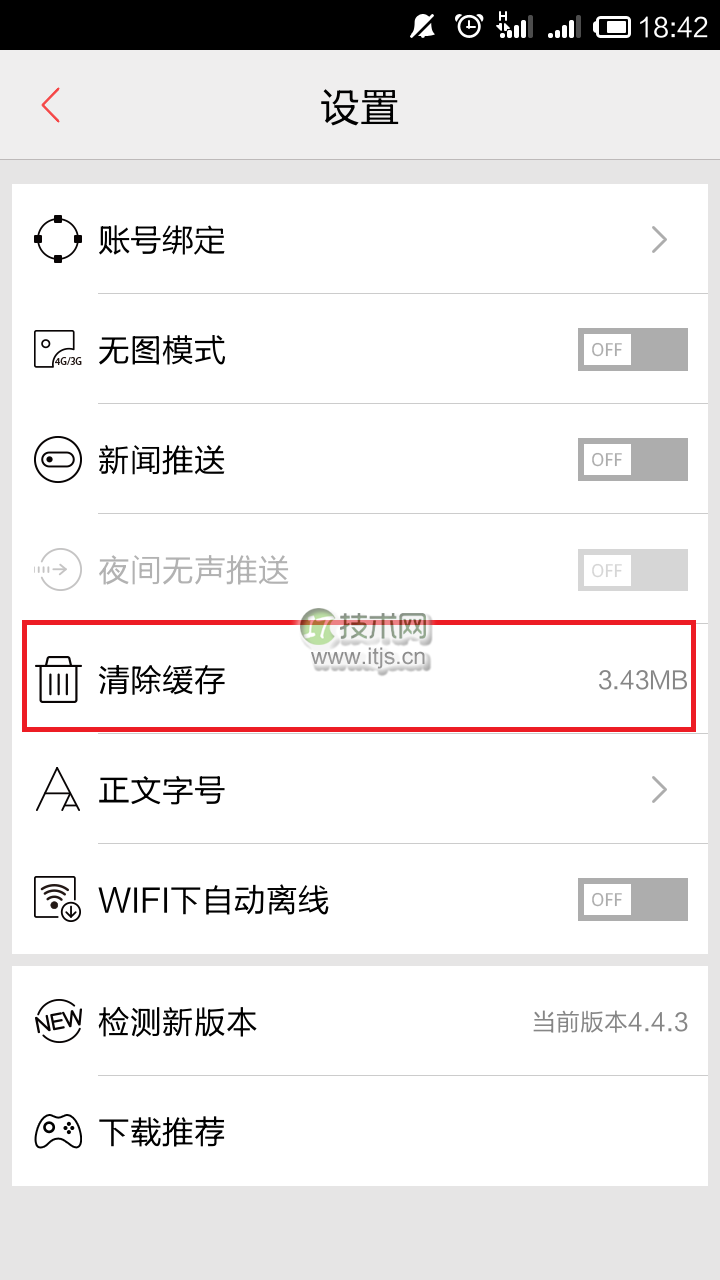Enable the 新闻推送 news push switch
720x1280 pixels.
click(x=632, y=460)
